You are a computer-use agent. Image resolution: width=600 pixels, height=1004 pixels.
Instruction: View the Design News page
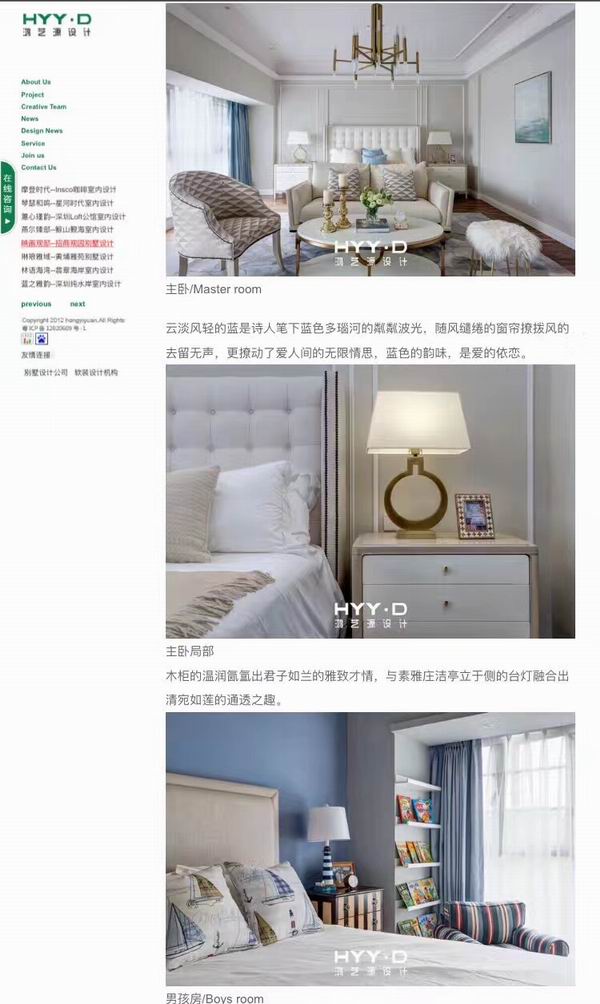42,131
